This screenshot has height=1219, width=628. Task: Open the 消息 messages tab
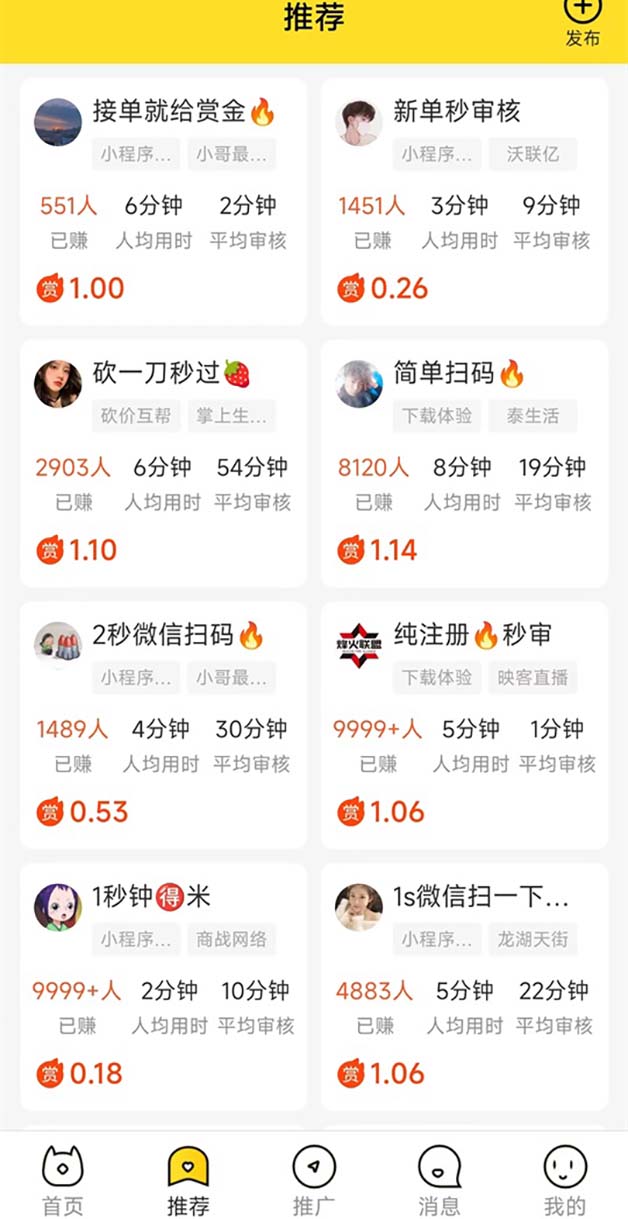[x=439, y=1180]
